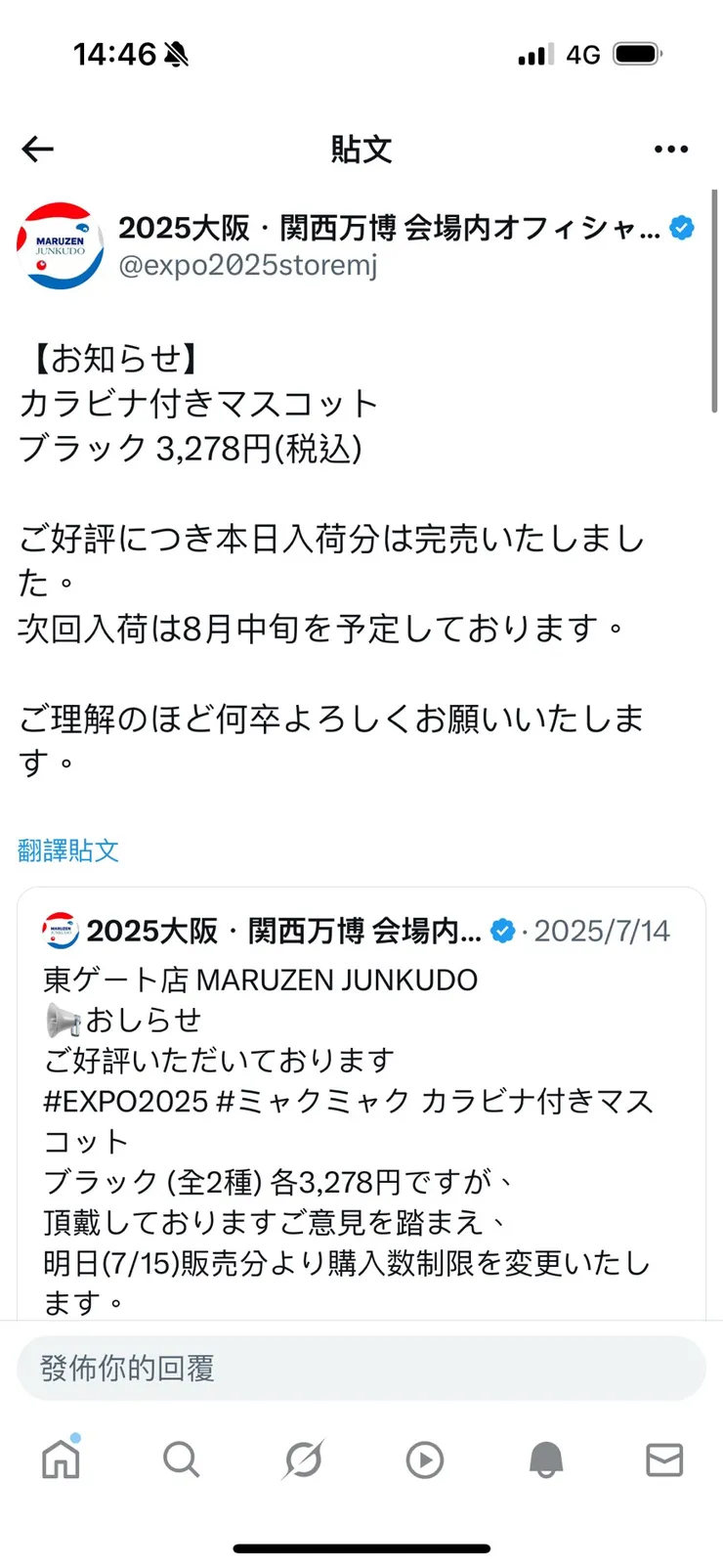Open the Grok tab
The width and height of the screenshot is (723, 1568).
pos(302,1459)
